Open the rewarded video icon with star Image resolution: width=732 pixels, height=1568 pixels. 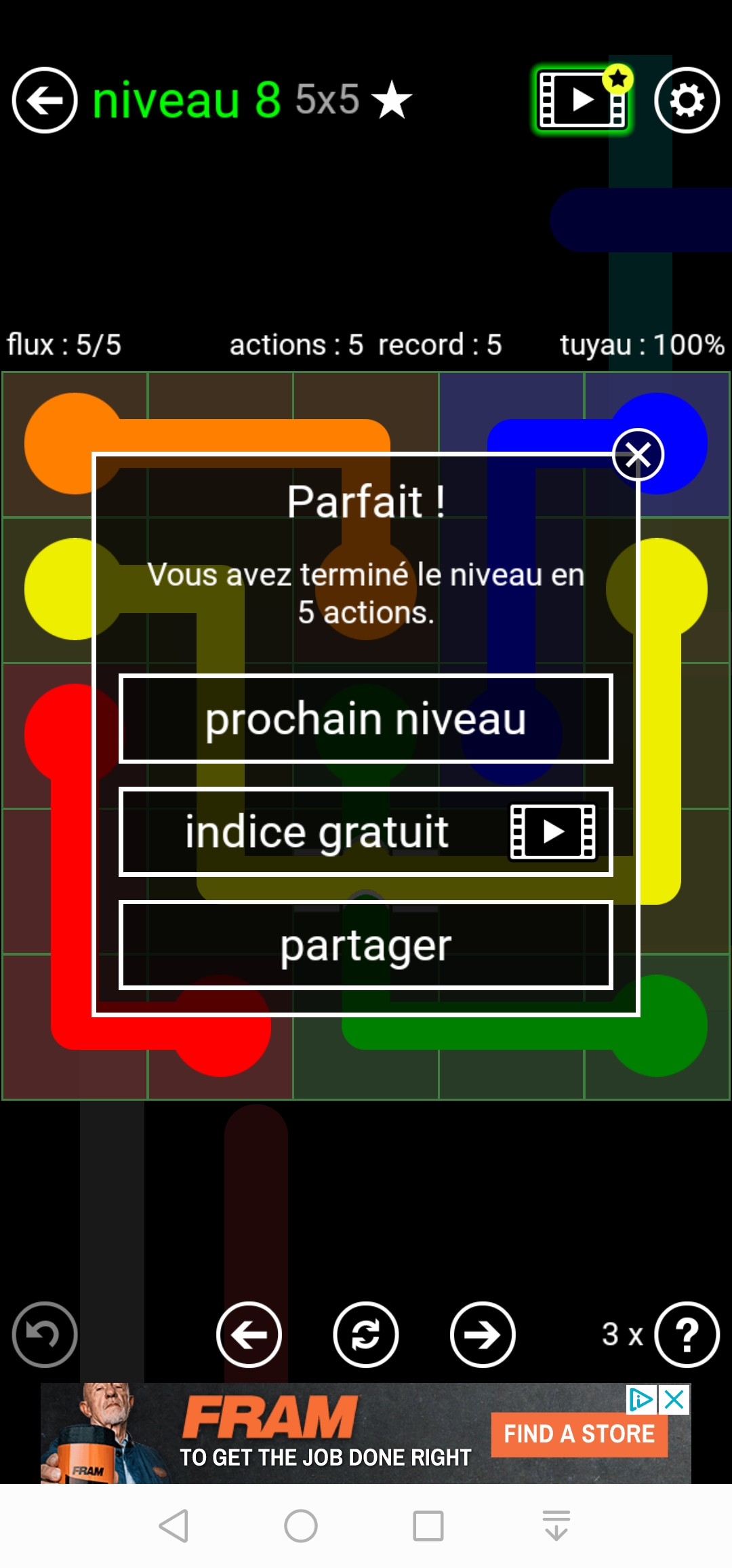[582, 100]
